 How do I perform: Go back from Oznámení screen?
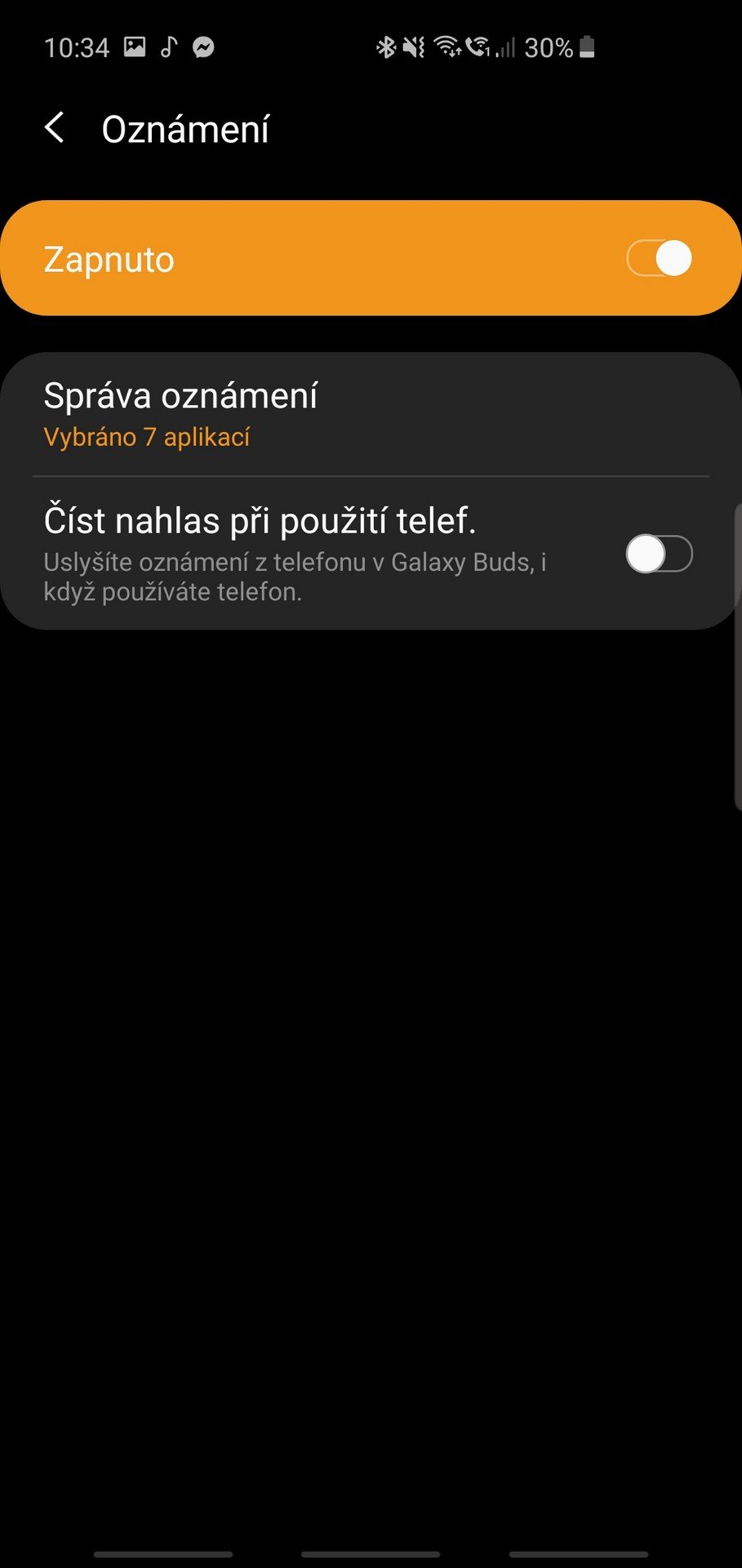[55, 128]
